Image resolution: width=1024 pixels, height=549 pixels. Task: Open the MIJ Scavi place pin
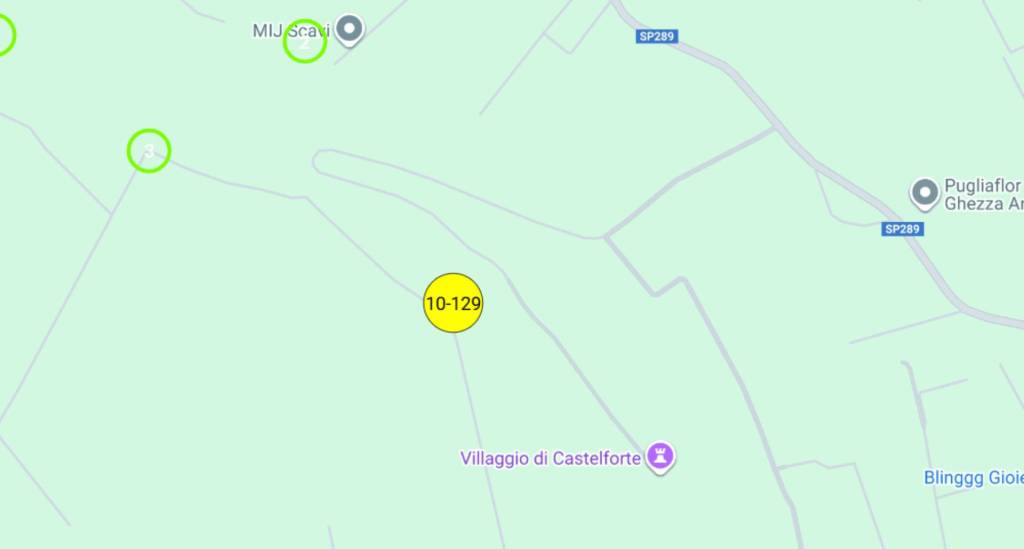349,28
